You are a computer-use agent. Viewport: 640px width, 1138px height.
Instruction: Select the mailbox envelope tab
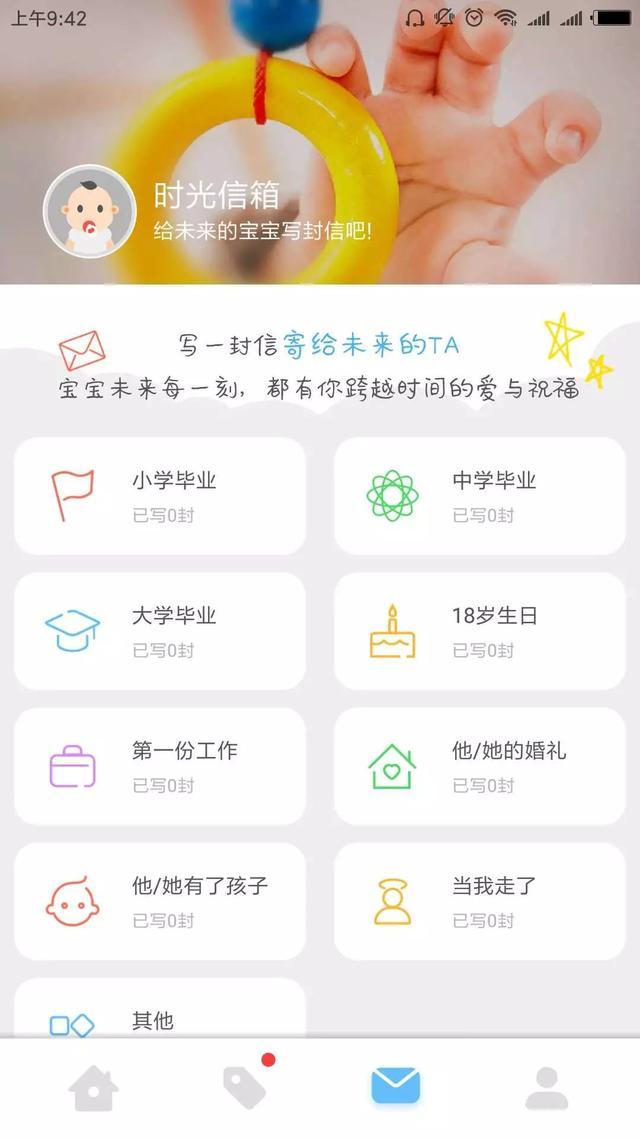[x=396, y=1086]
